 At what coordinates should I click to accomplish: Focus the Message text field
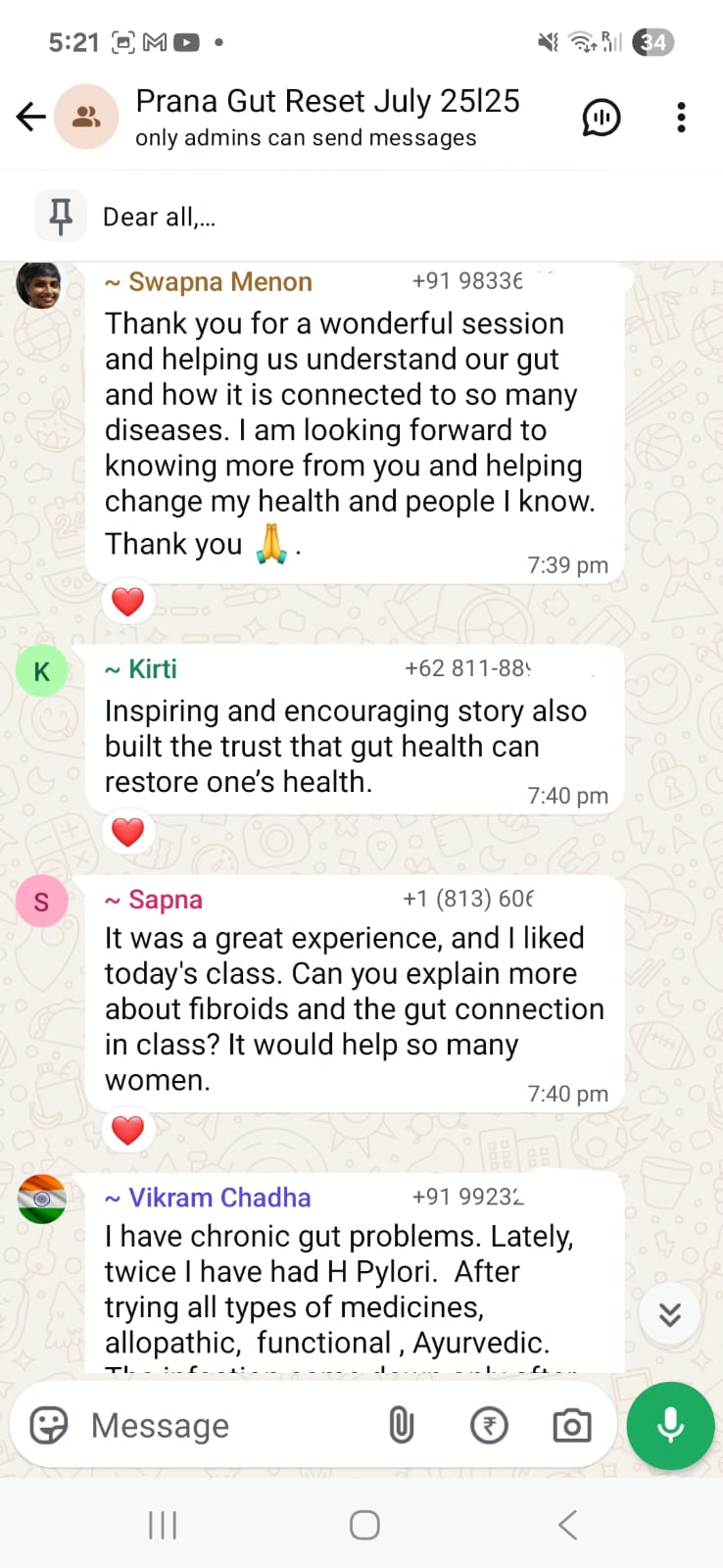click(225, 1426)
